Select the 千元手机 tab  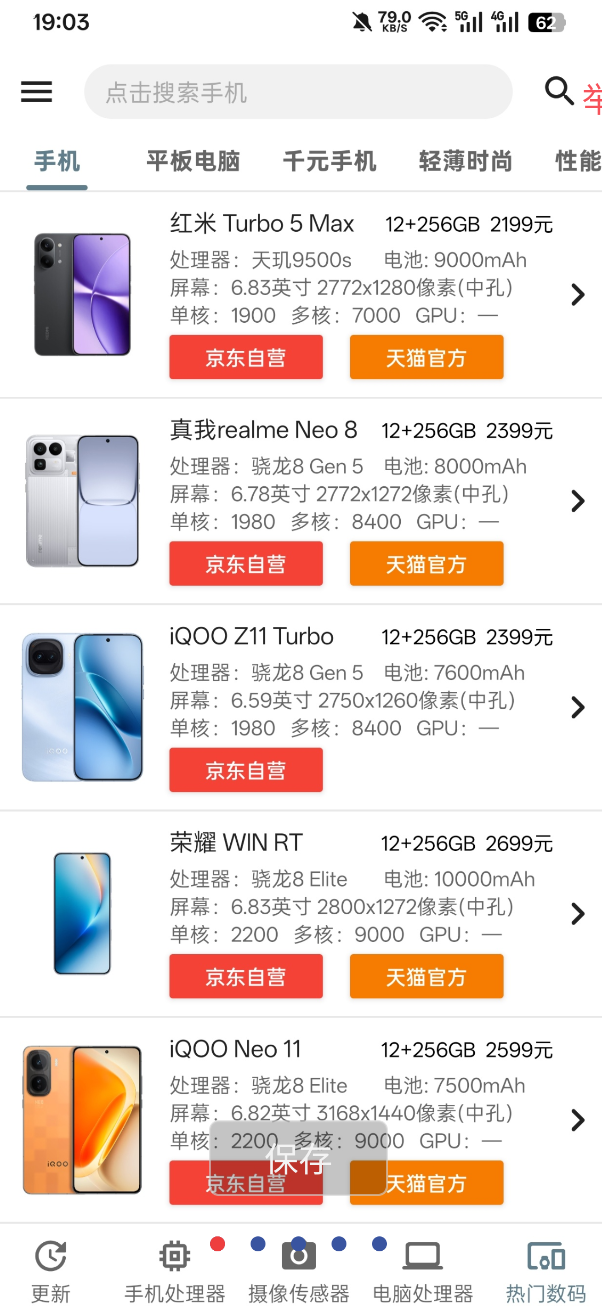click(329, 161)
